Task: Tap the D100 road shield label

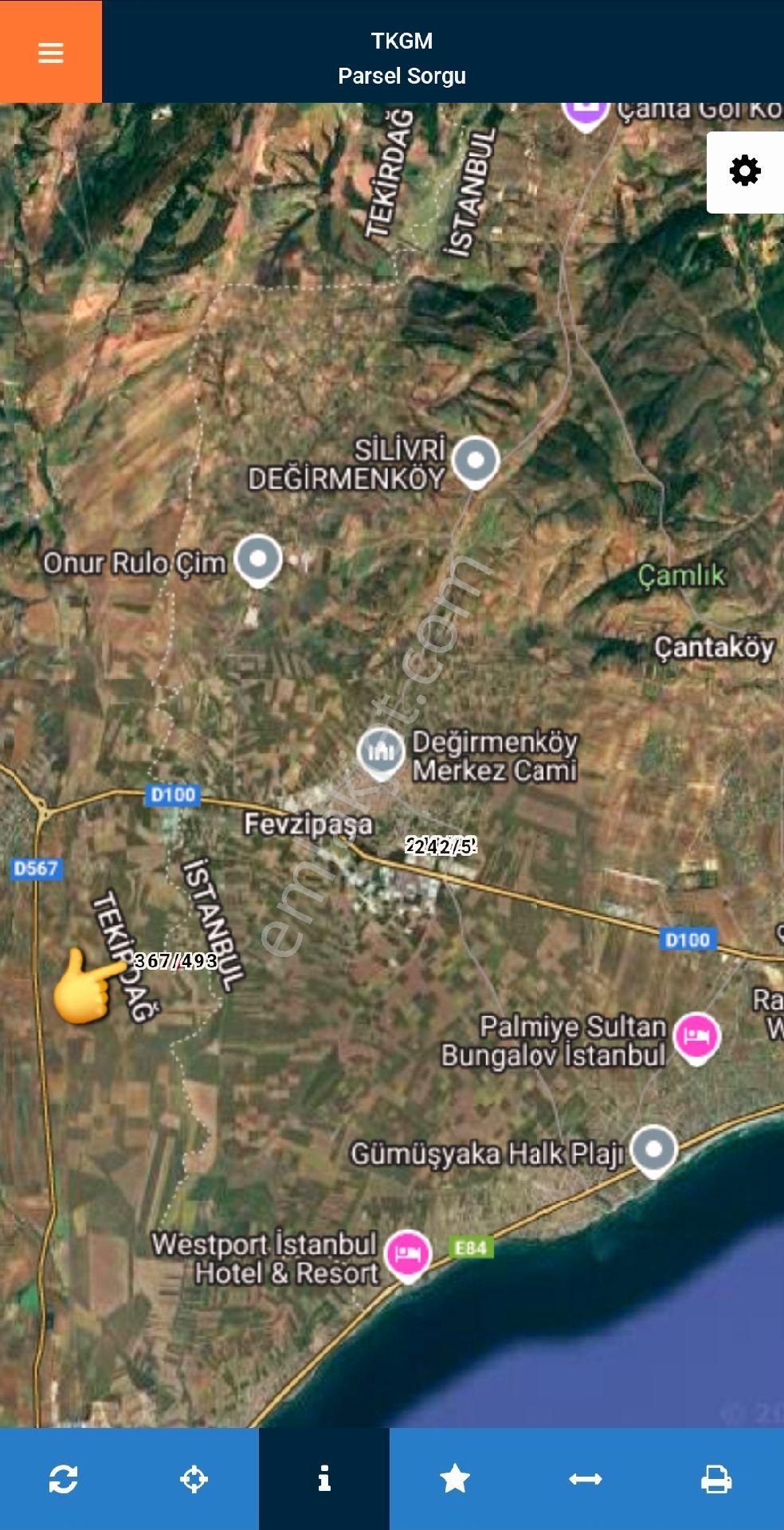Action: [x=174, y=795]
